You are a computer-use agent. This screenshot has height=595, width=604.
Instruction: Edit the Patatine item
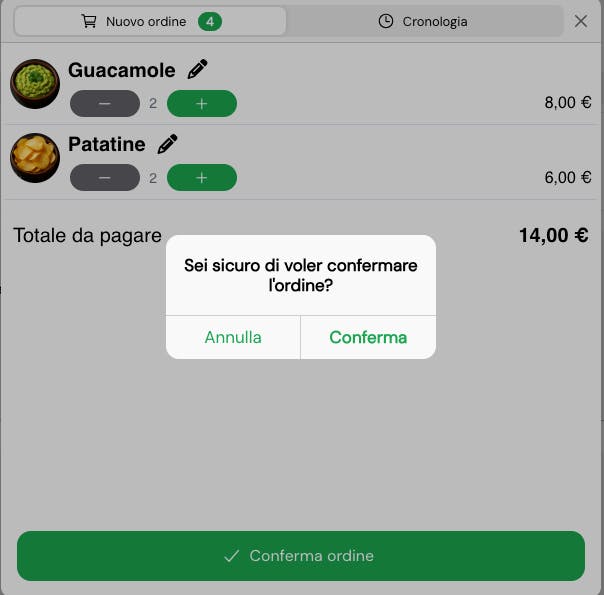(x=167, y=144)
